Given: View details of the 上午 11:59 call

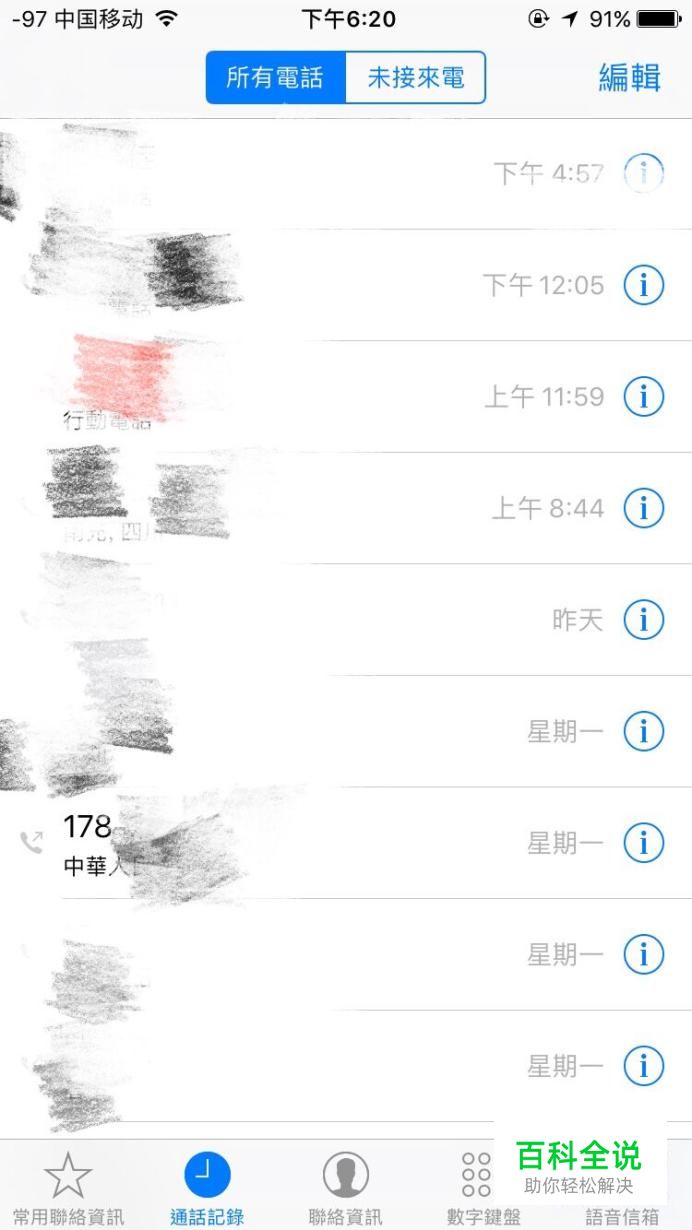Looking at the screenshot, I should click(x=644, y=397).
